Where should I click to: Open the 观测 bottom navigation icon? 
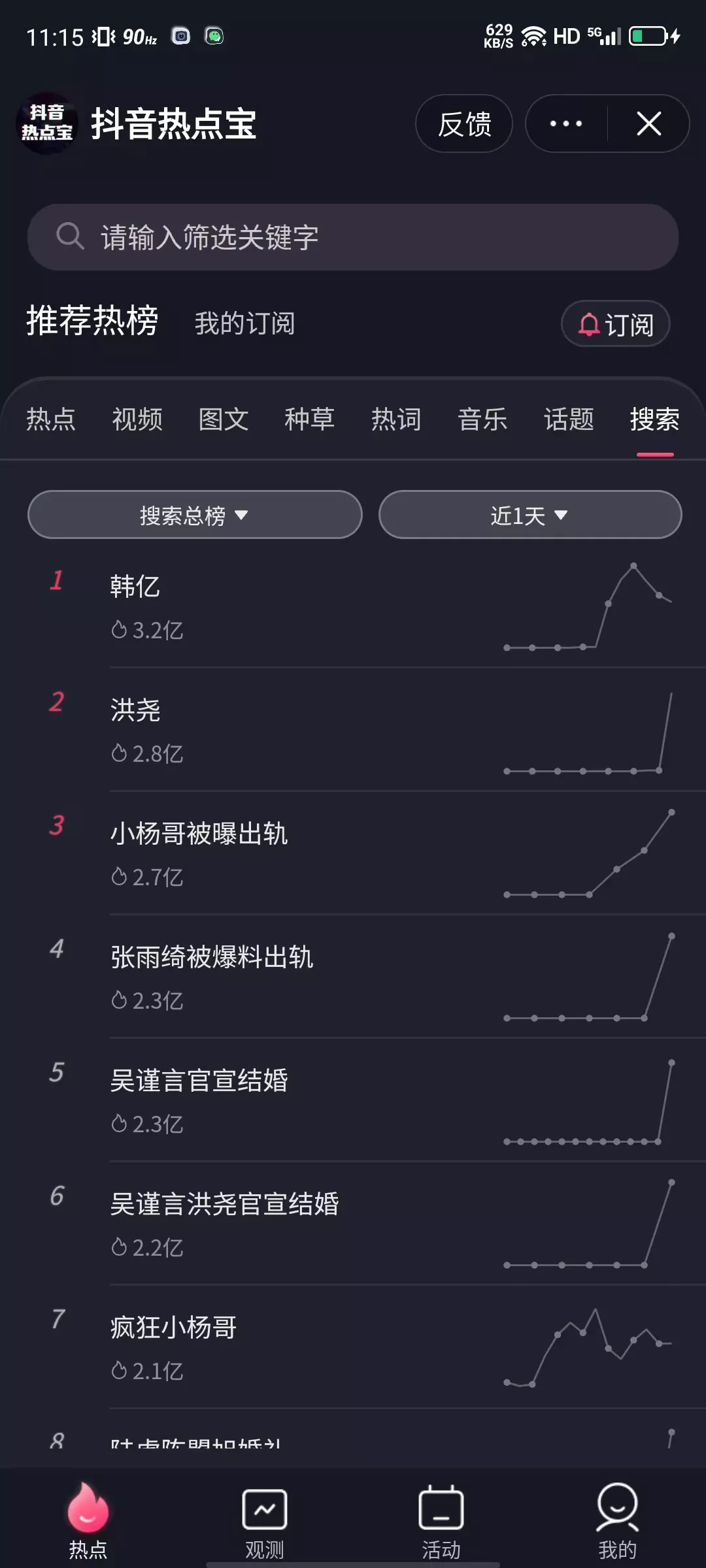tap(265, 1516)
